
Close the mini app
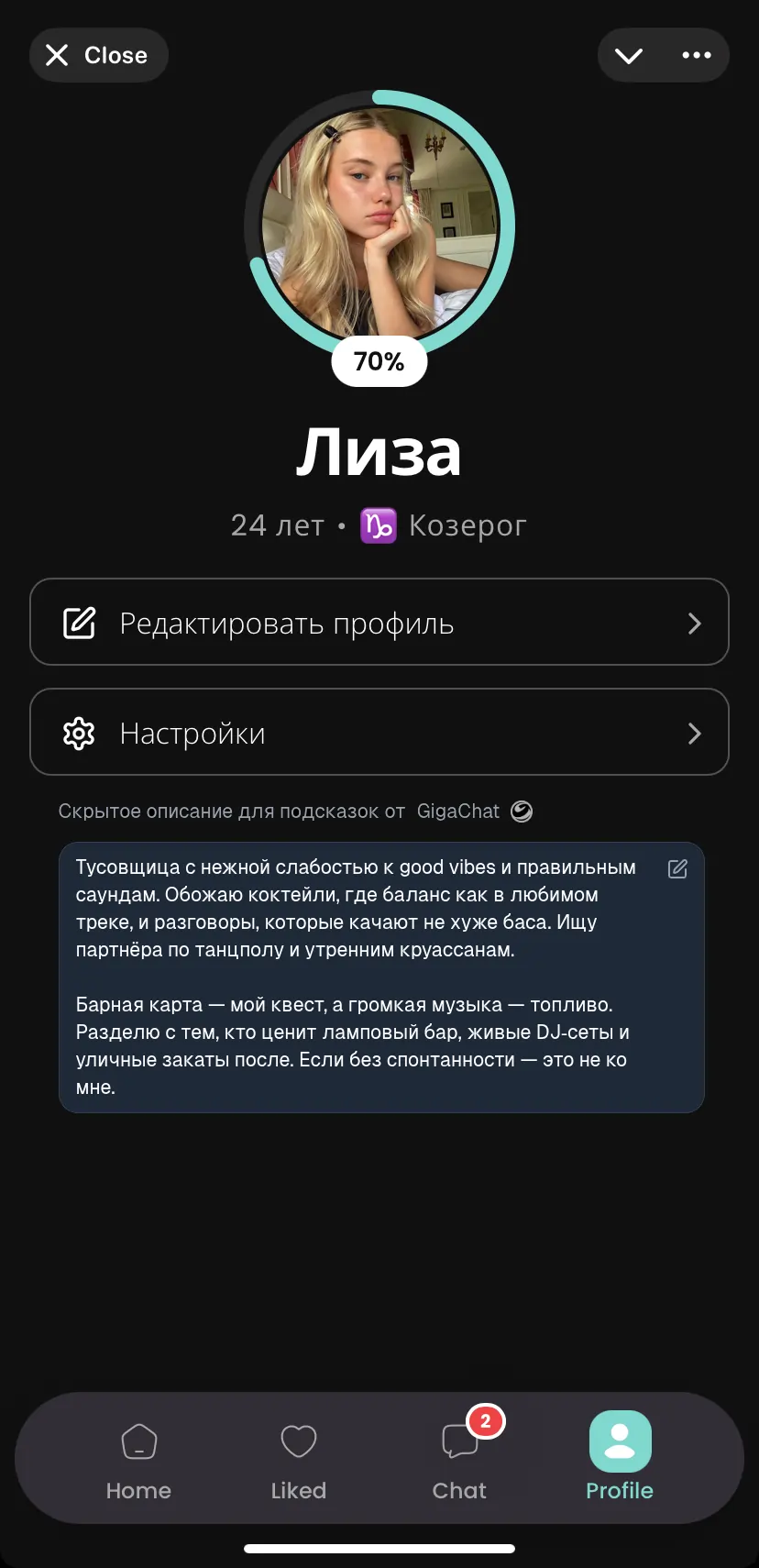pyautogui.click(x=98, y=55)
